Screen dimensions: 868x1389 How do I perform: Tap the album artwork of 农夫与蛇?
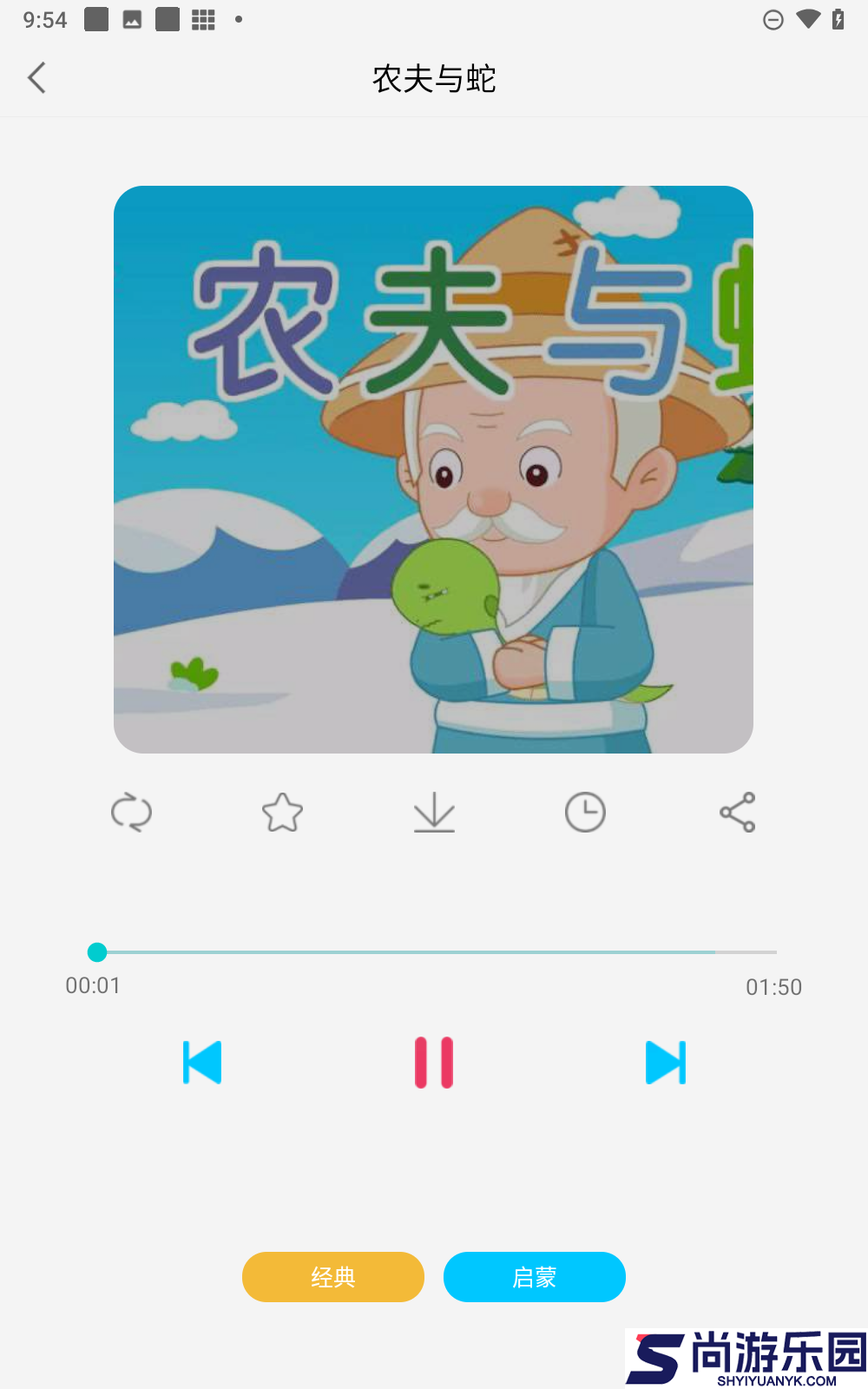click(433, 469)
